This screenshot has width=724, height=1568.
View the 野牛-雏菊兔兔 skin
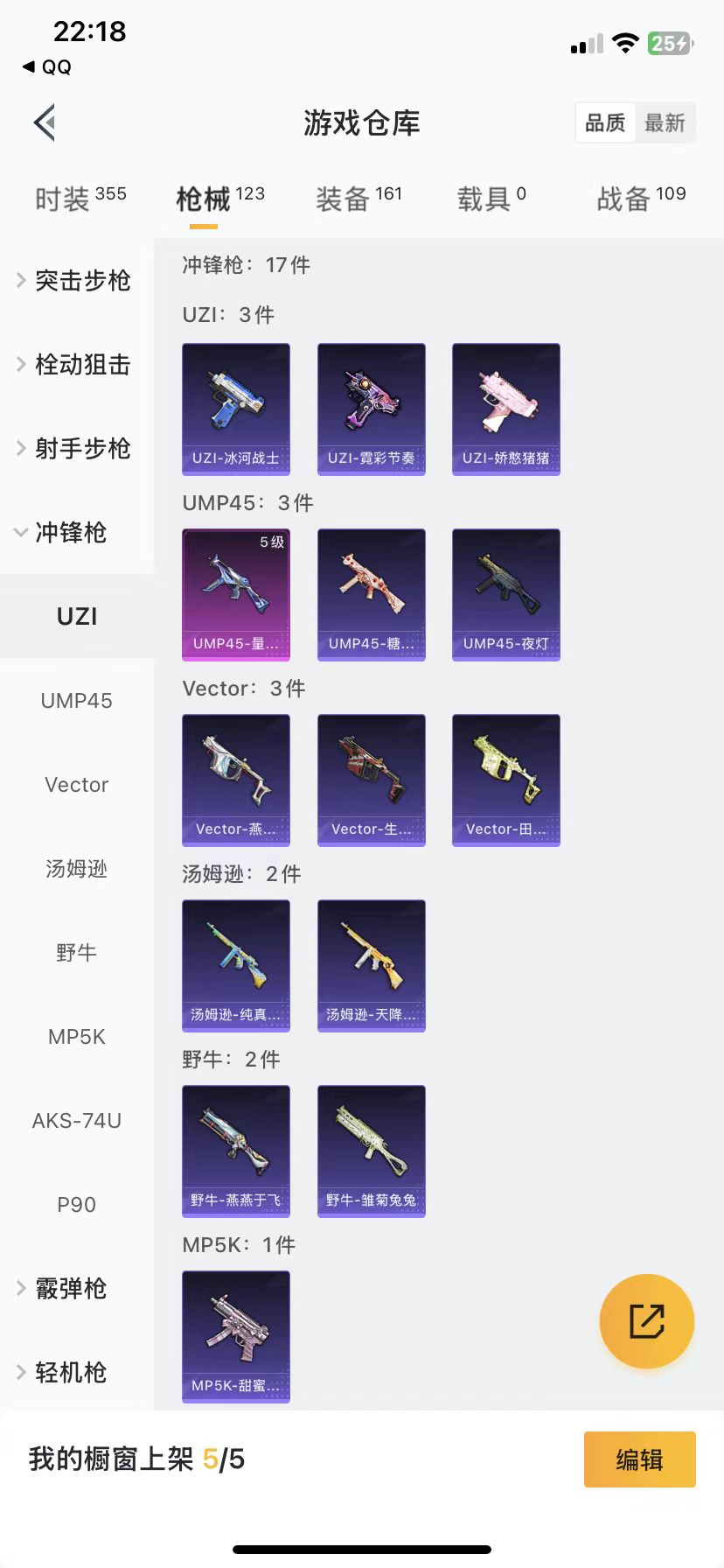(x=372, y=1151)
